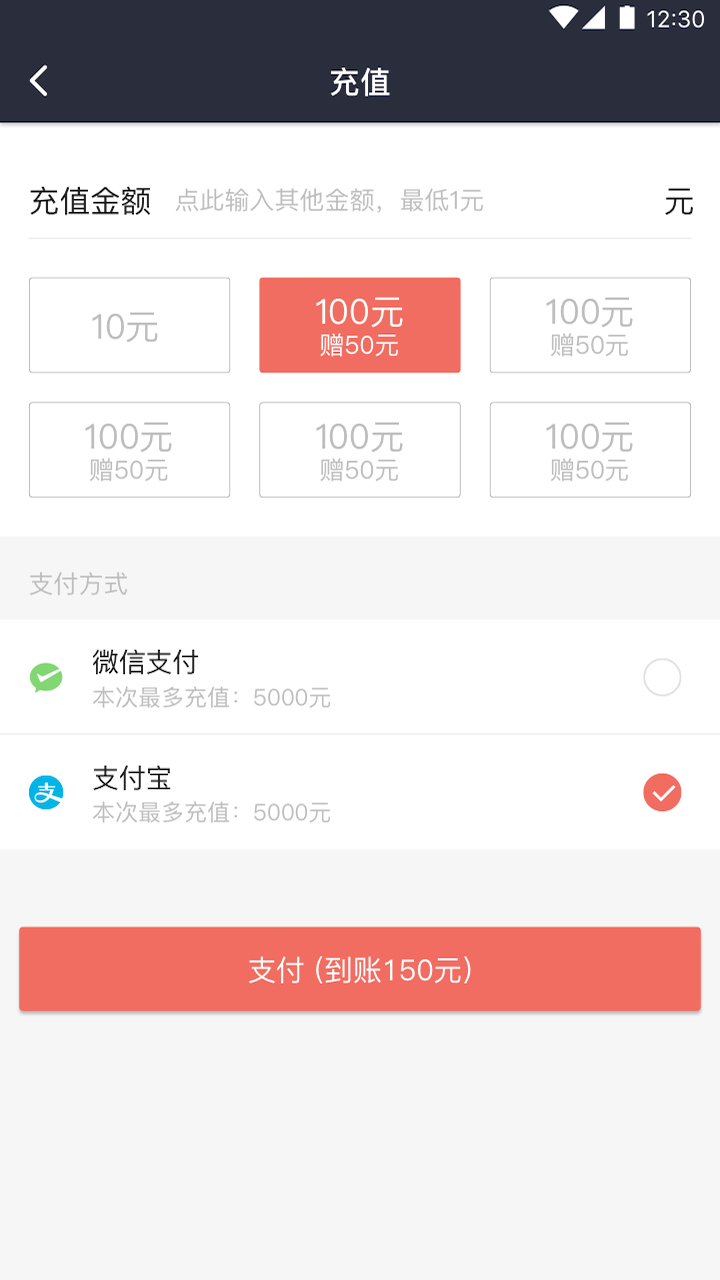Choose the 10元 recharge amount
720x1280 pixels.
point(129,326)
